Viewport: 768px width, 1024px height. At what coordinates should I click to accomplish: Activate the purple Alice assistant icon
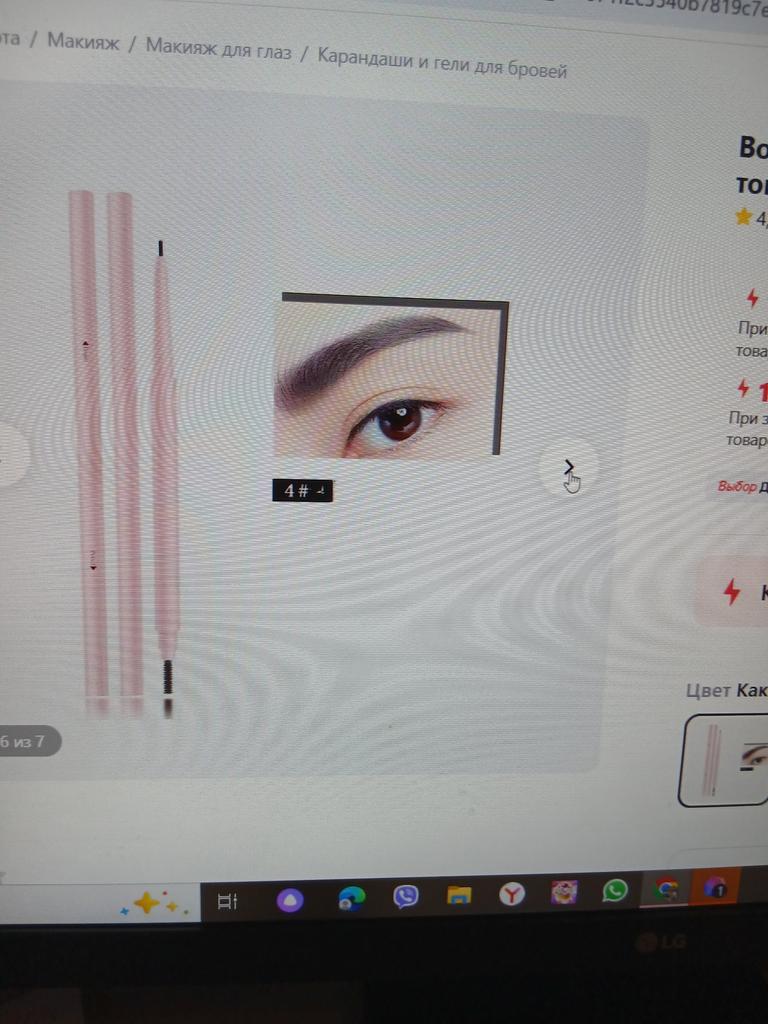[290, 900]
